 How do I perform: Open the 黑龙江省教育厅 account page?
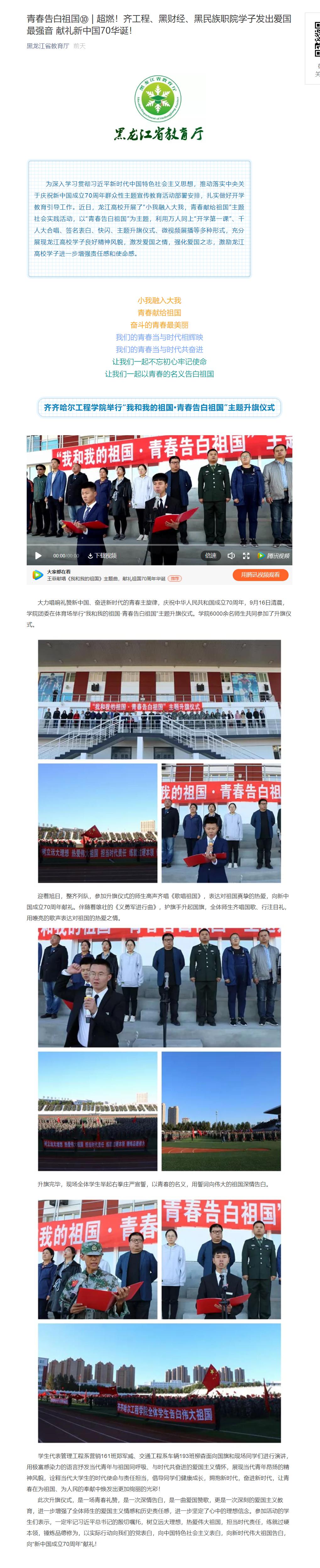pos(47,46)
